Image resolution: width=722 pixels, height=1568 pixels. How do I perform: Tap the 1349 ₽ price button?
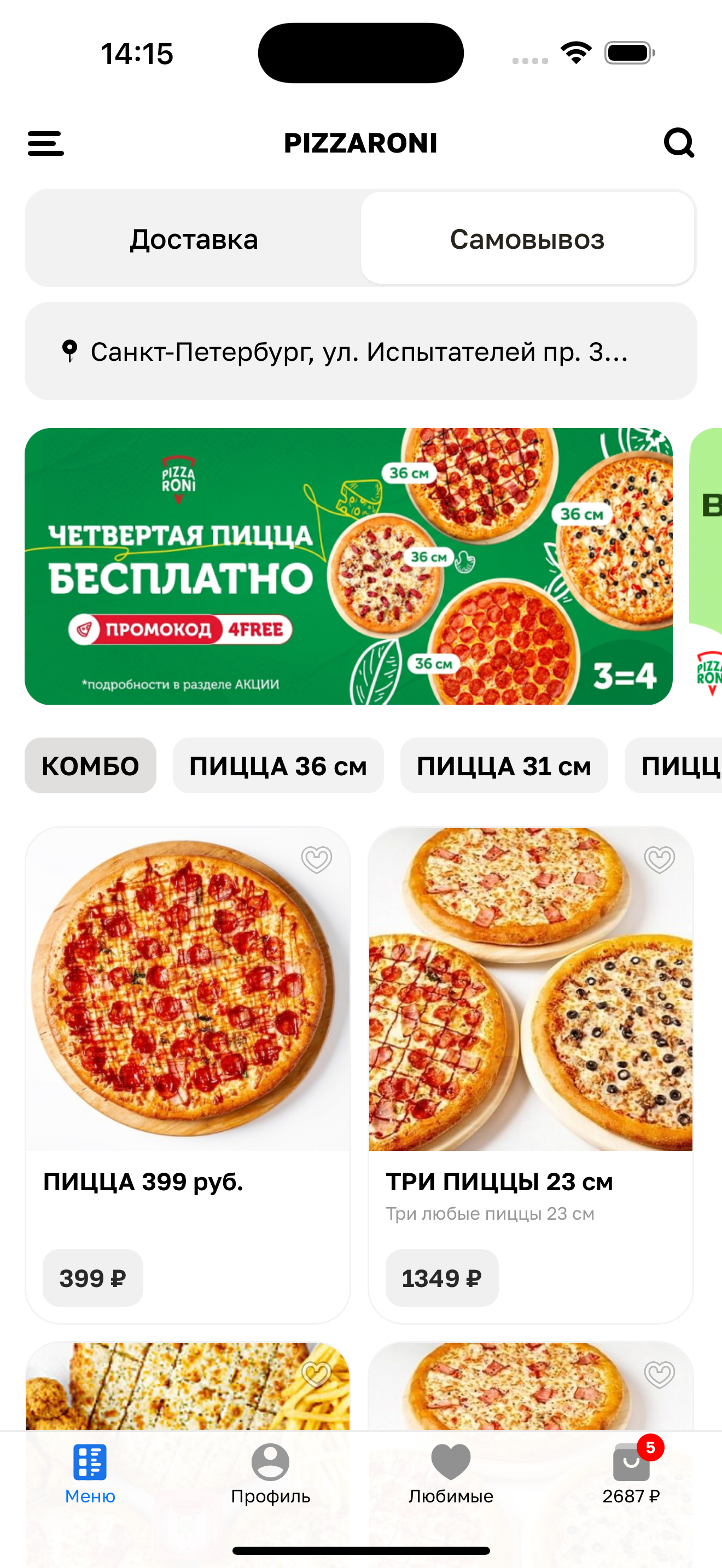441,1278
